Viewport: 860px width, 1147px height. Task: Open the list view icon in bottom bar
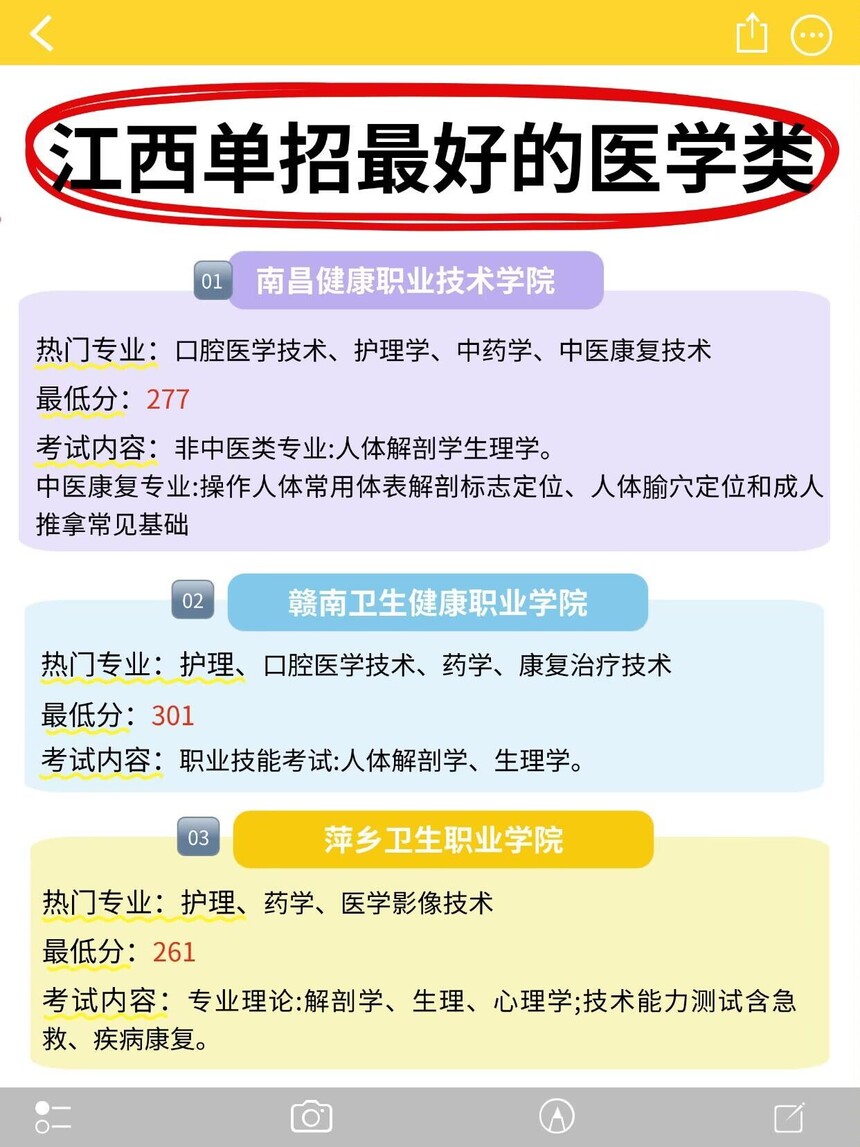click(x=53, y=1117)
